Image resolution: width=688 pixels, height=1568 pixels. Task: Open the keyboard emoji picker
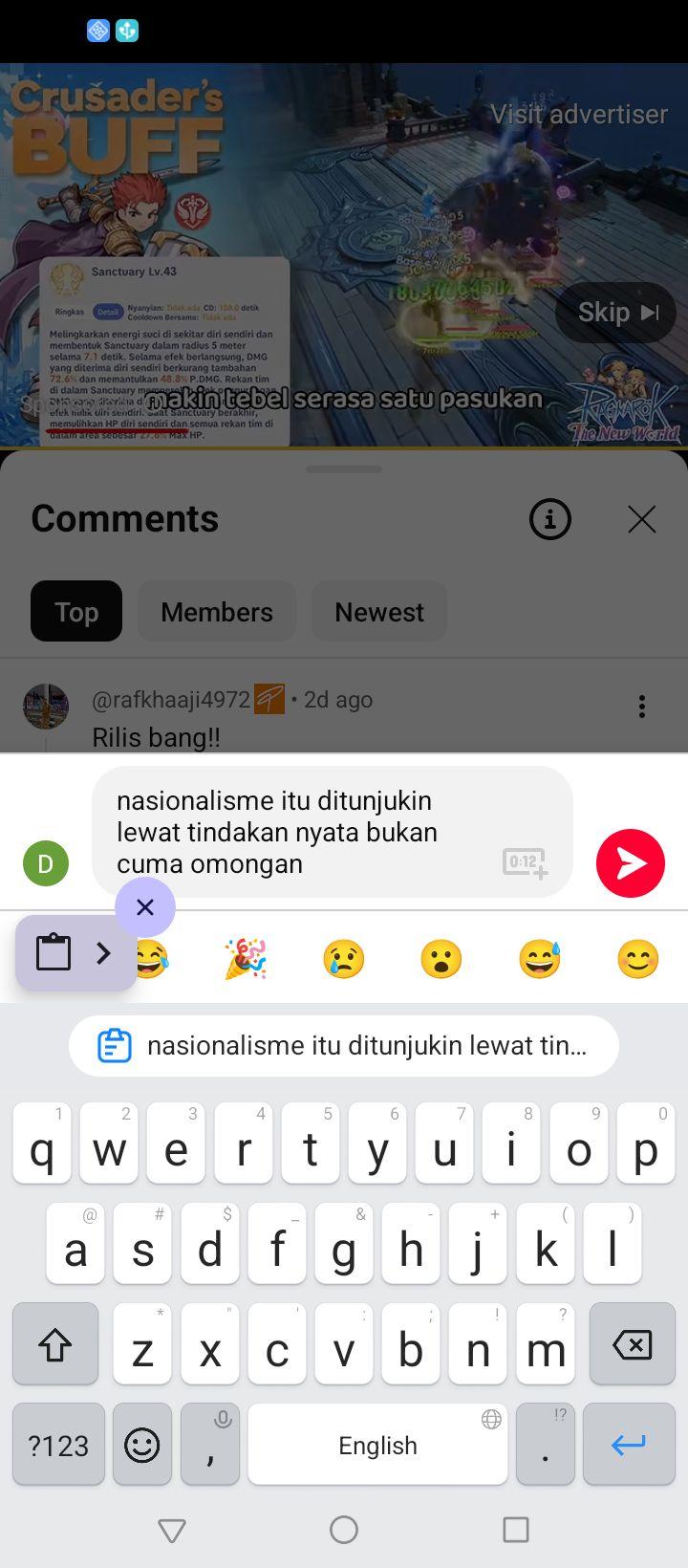[142, 1445]
